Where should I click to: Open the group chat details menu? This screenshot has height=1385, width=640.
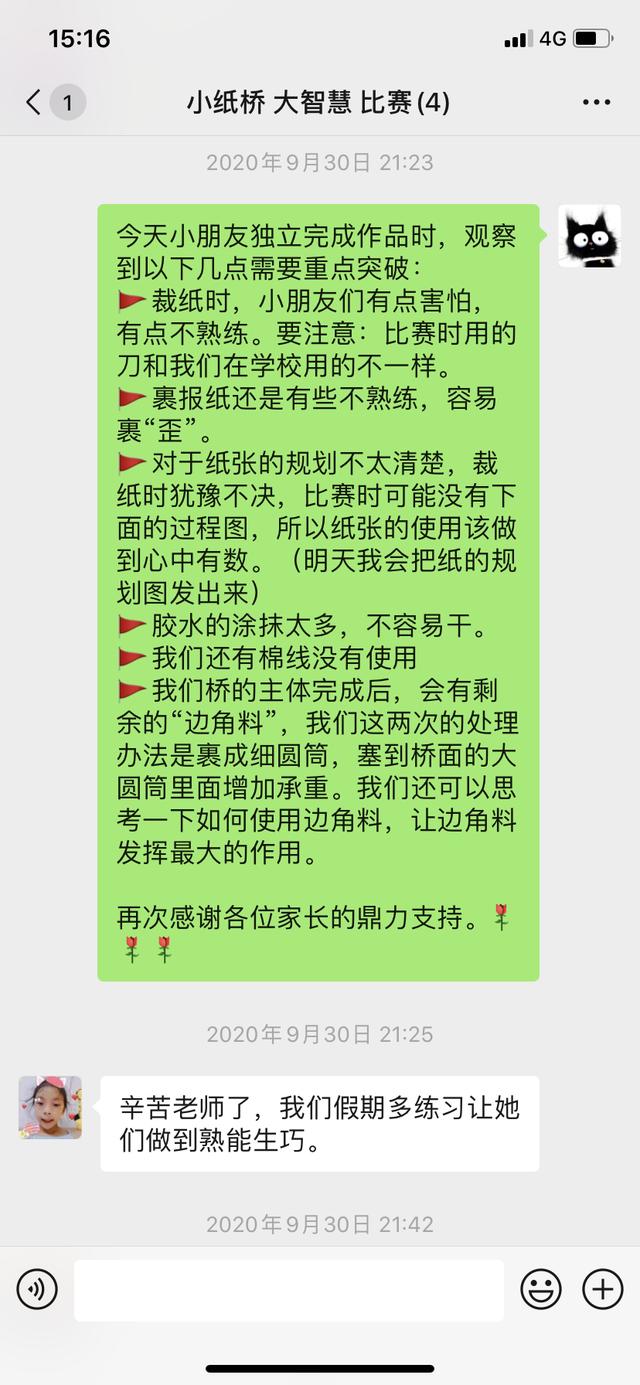click(x=596, y=102)
